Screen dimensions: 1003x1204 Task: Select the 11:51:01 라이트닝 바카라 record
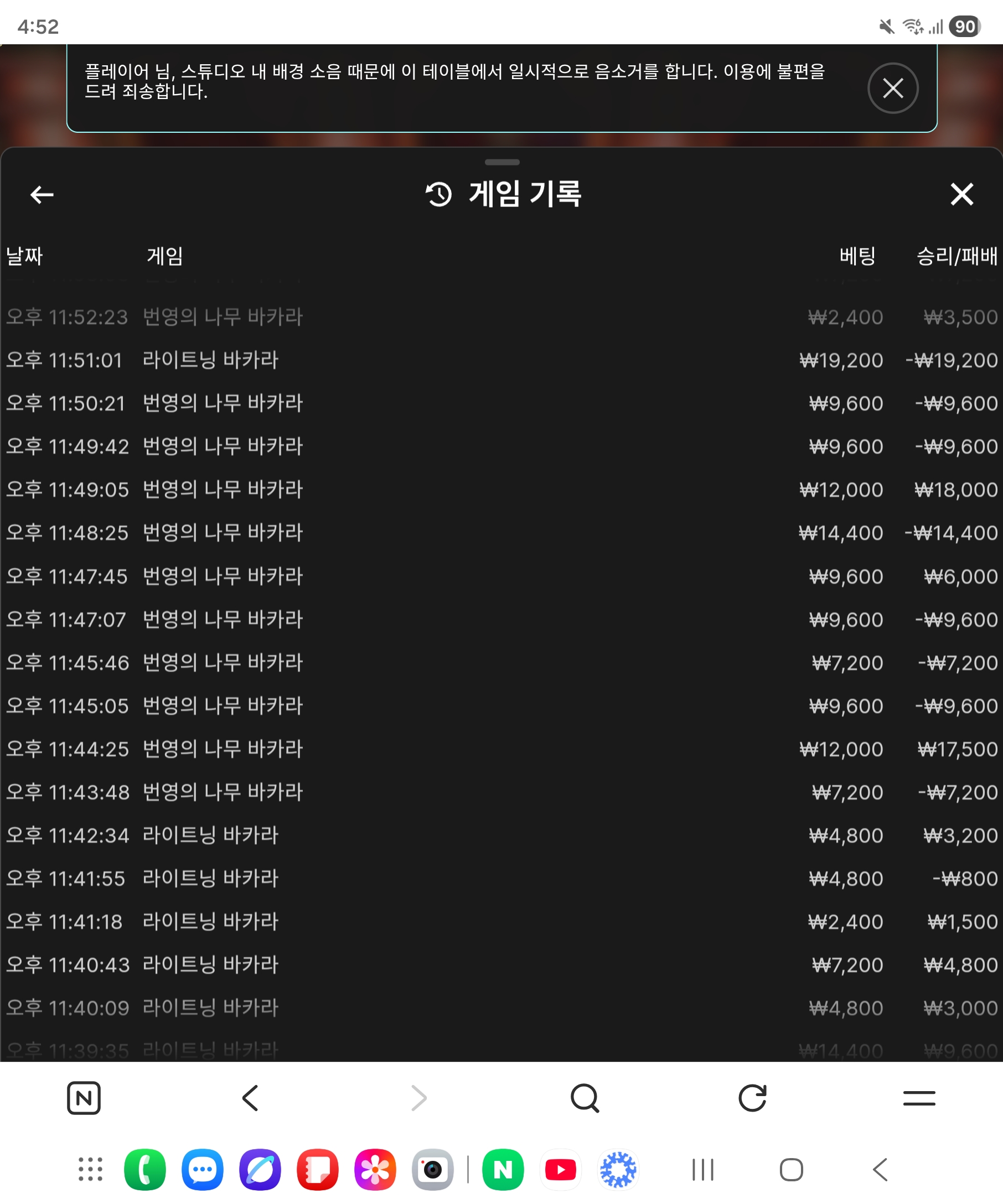[501, 360]
